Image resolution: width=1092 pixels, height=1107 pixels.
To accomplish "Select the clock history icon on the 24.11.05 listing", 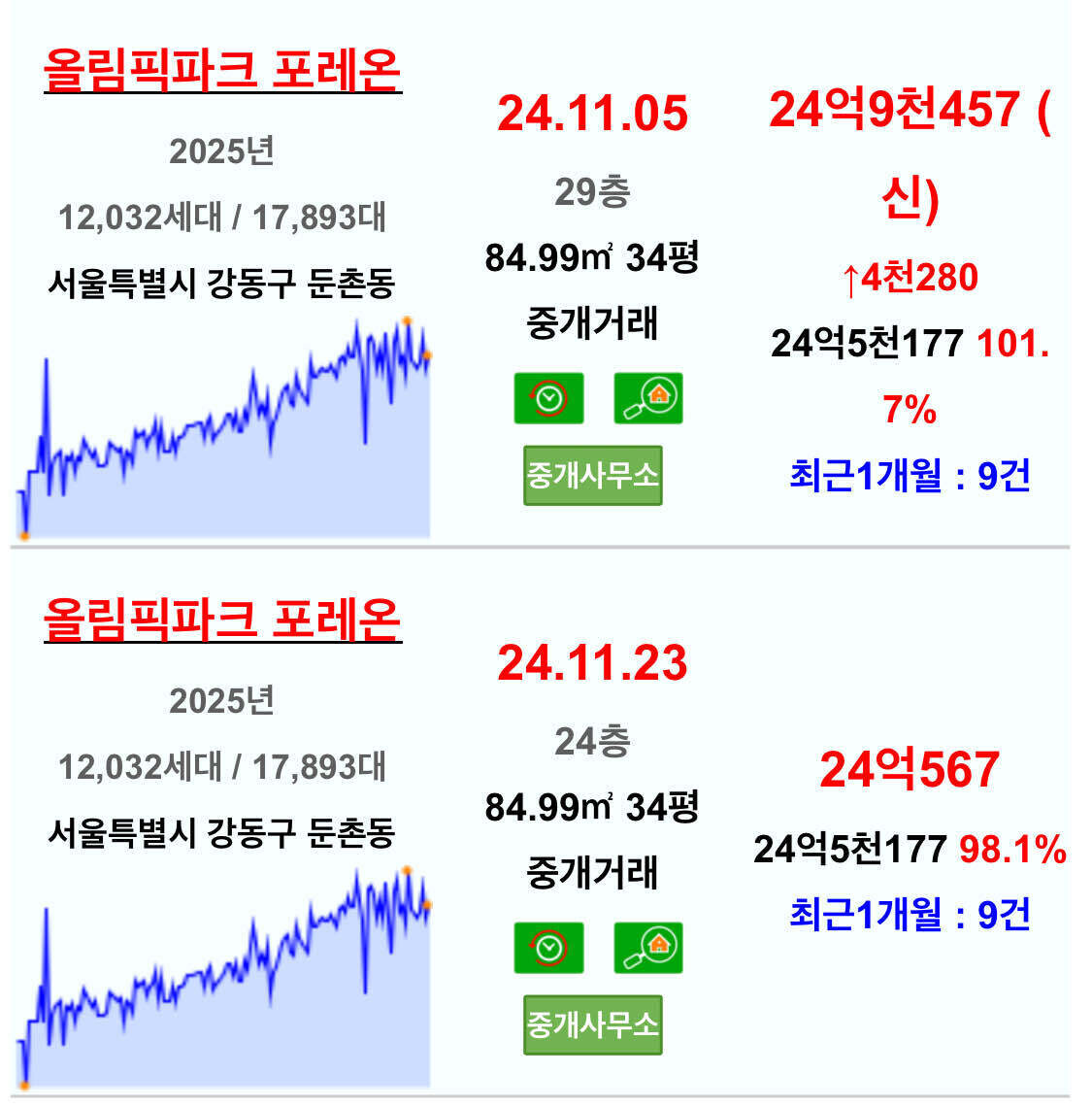I will pos(549,396).
